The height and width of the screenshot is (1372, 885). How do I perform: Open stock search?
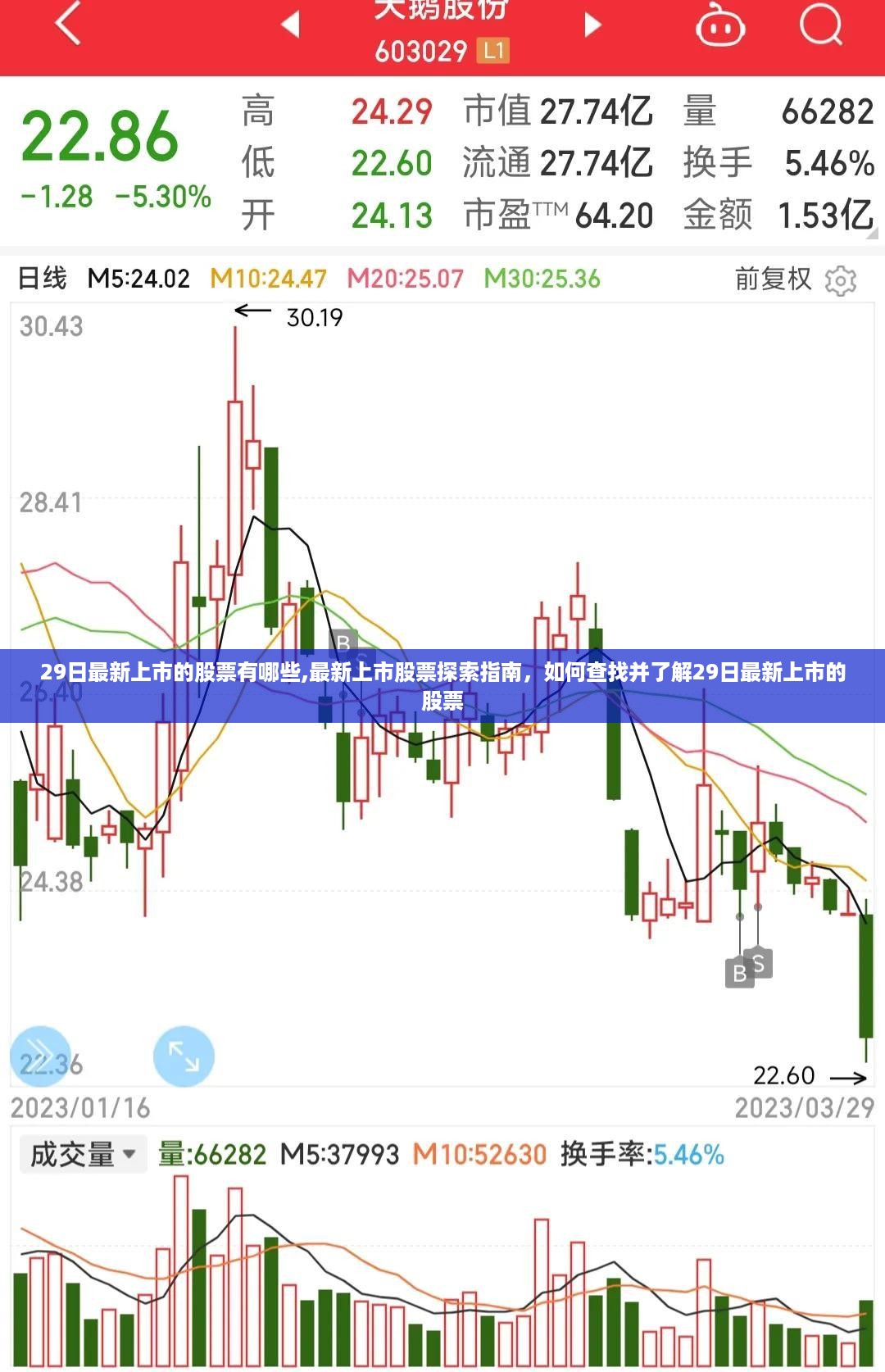point(820,25)
